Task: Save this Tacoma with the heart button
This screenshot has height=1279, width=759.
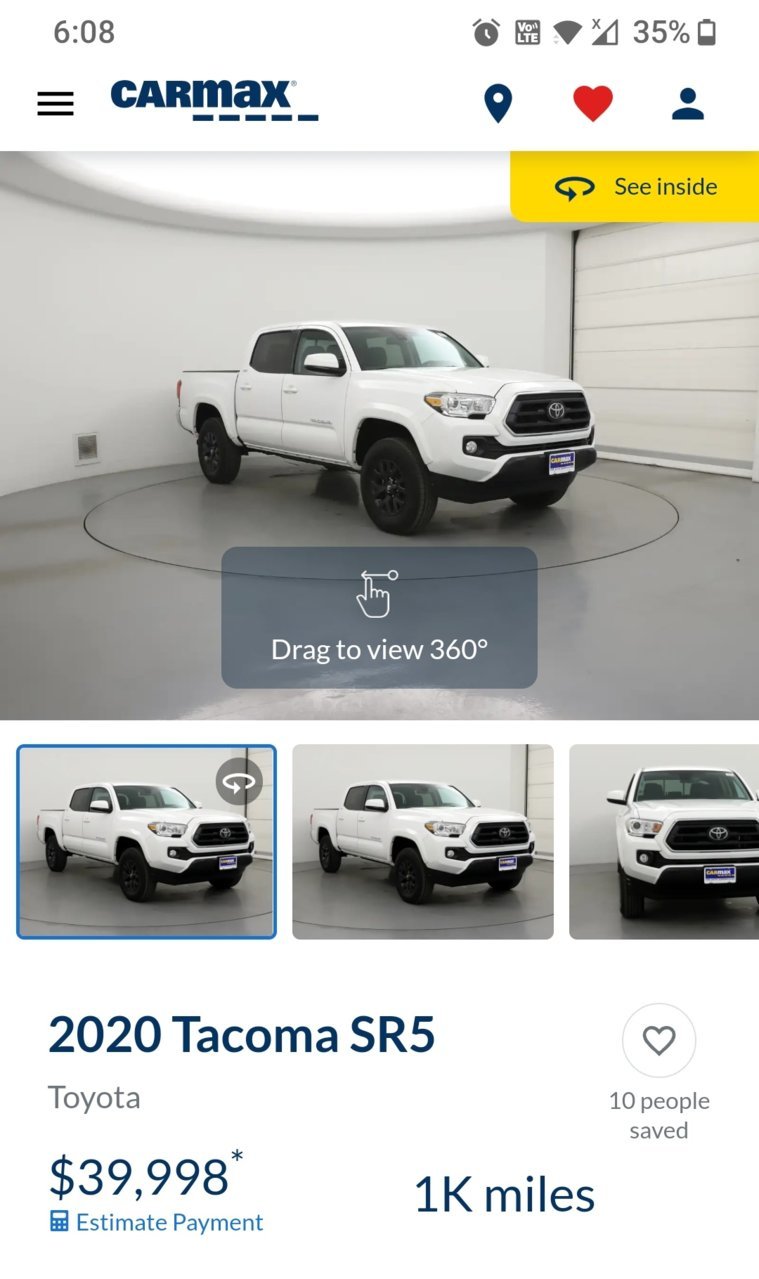Action: (658, 1041)
